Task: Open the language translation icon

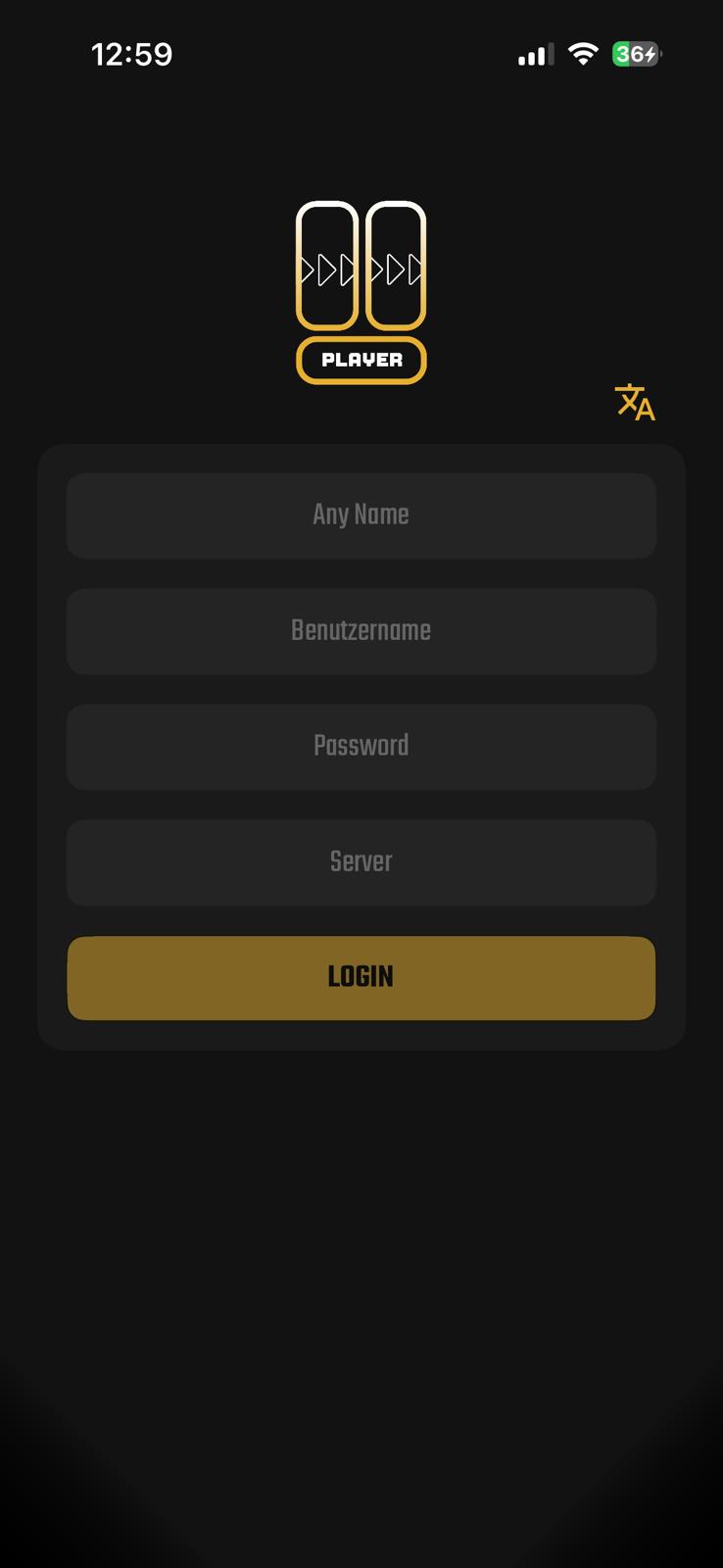Action: pyautogui.click(x=635, y=402)
